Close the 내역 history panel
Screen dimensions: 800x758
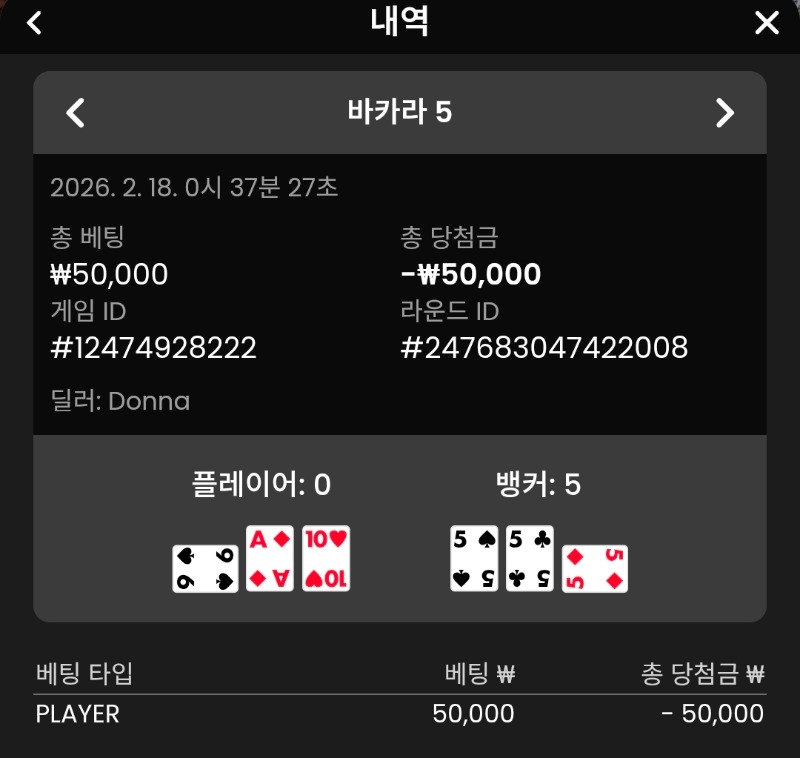(x=766, y=22)
